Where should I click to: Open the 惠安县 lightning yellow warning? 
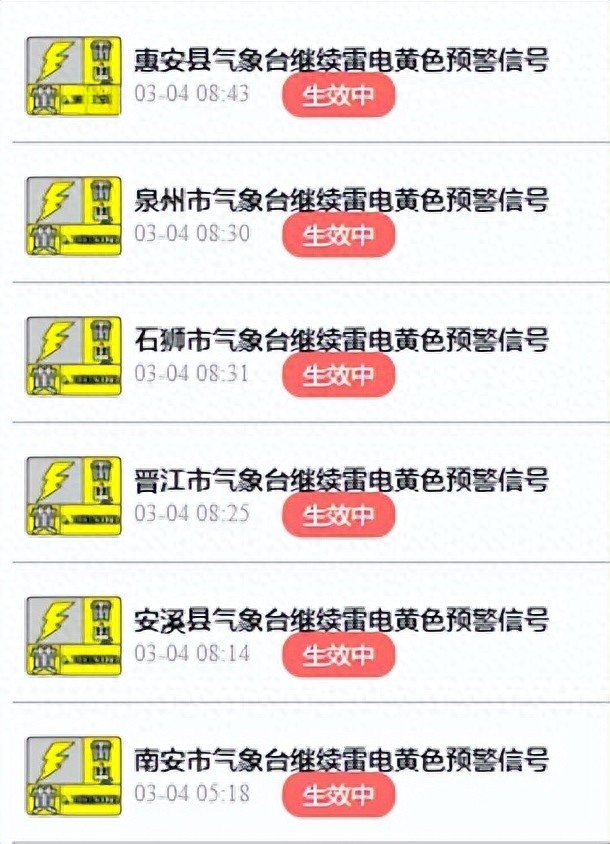tap(340, 61)
